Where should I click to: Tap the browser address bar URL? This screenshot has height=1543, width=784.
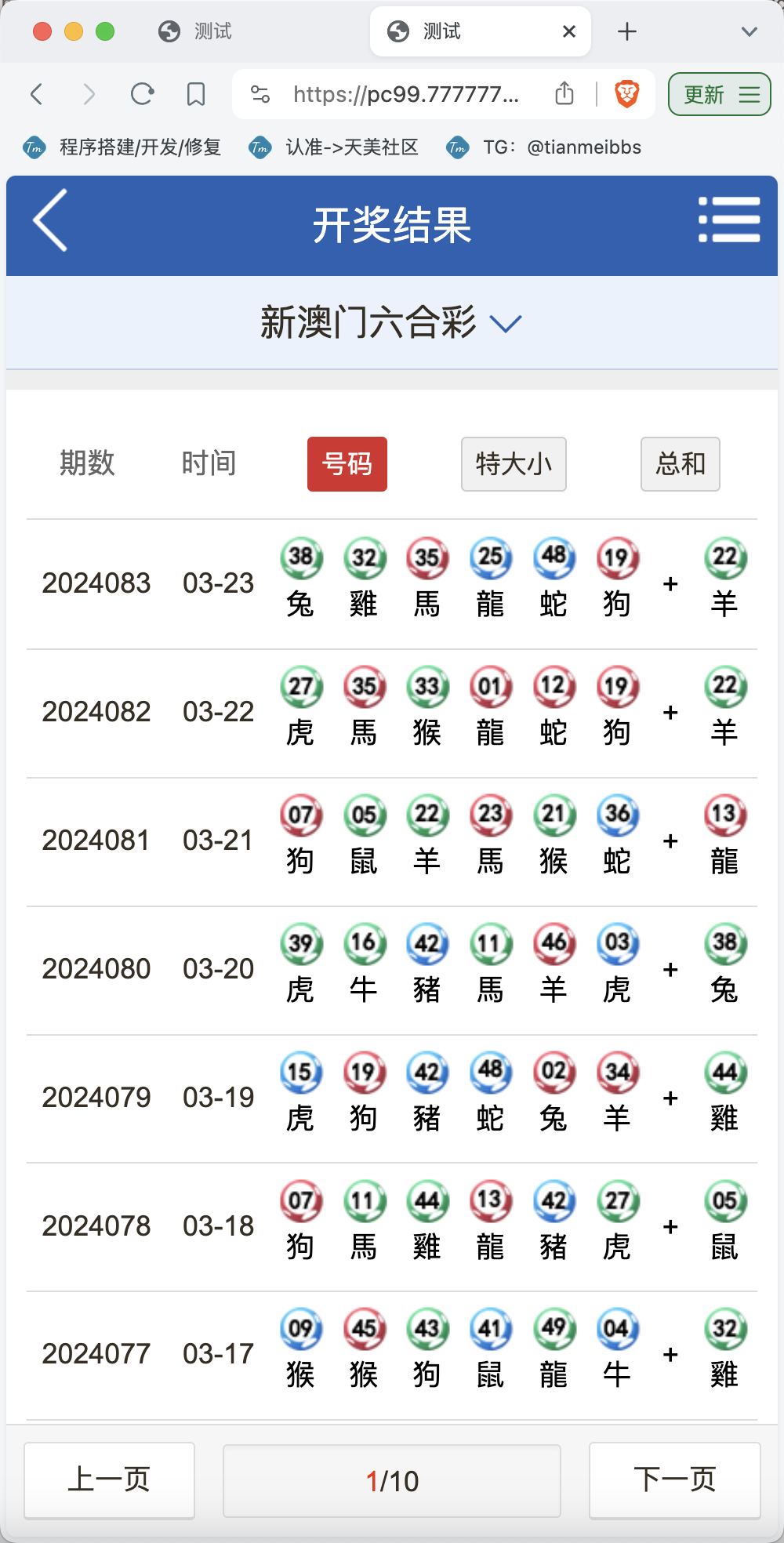(406, 95)
